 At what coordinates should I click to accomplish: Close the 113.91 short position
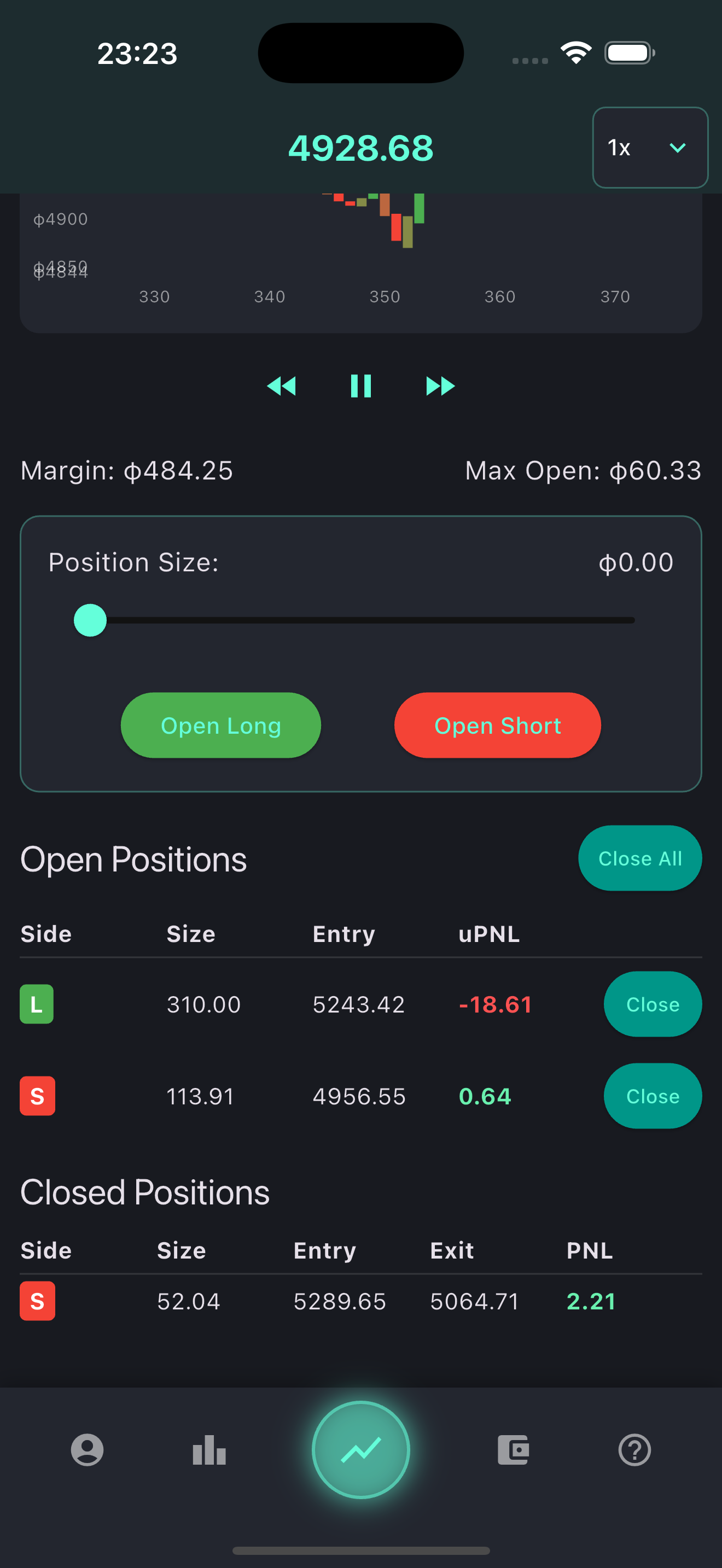click(652, 1096)
